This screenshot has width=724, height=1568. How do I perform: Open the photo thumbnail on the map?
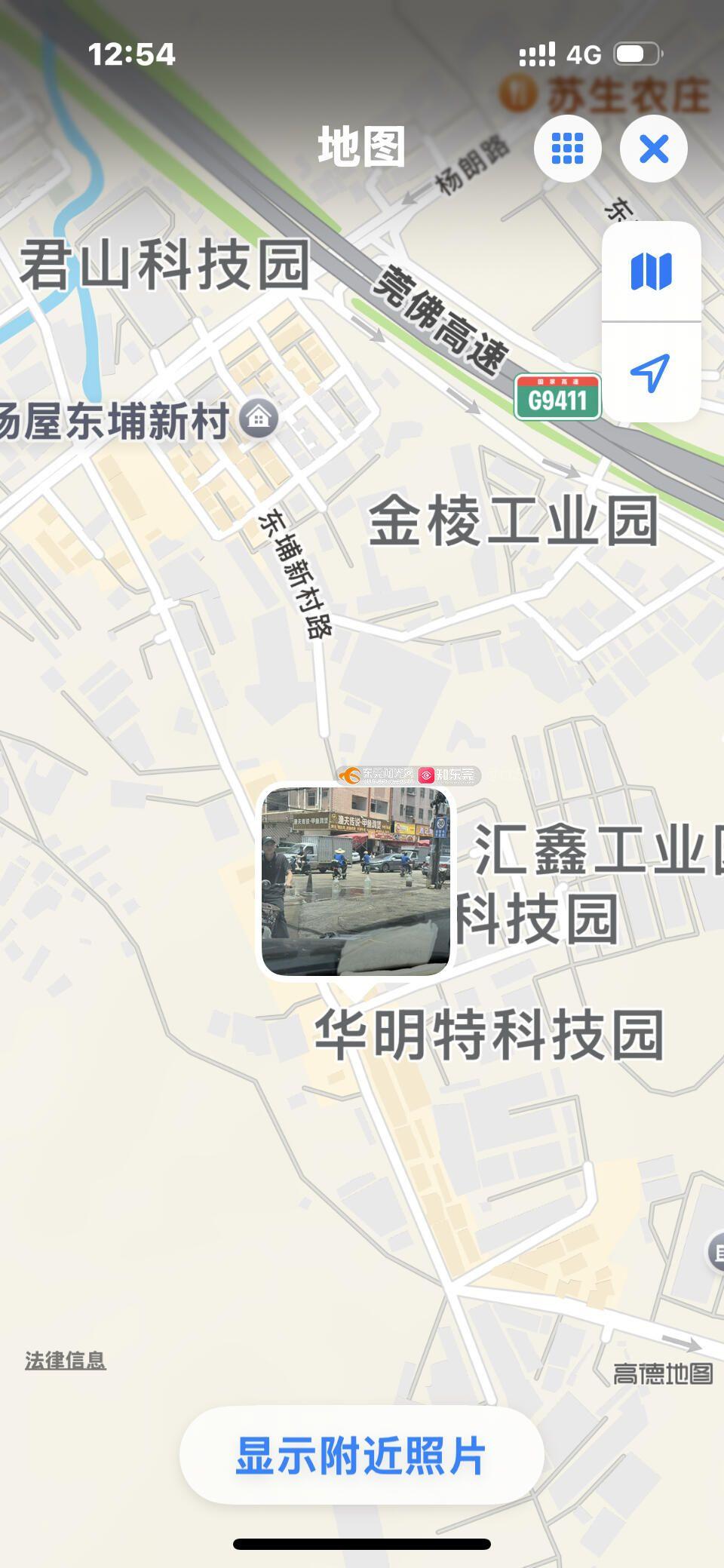click(x=356, y=881)
